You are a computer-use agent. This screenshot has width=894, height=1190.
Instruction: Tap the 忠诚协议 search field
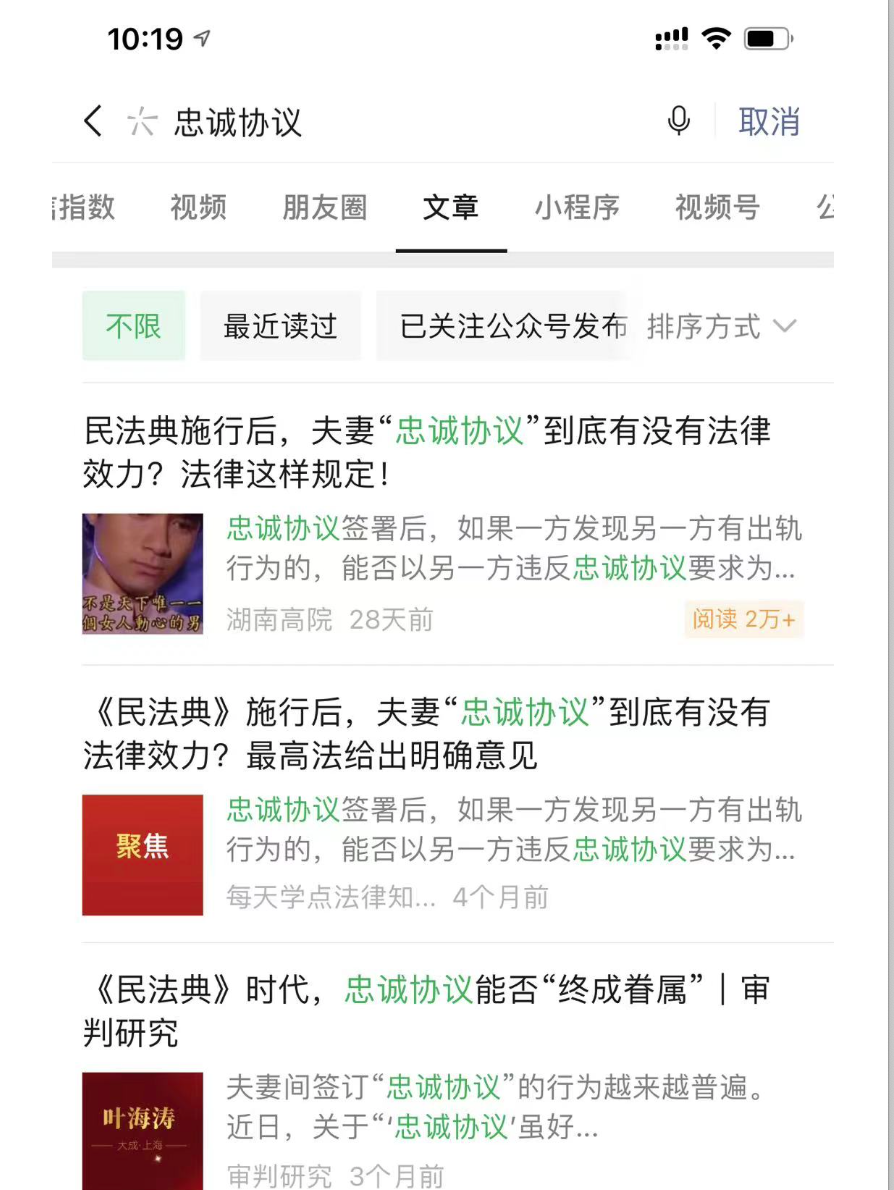coord(400,122)
